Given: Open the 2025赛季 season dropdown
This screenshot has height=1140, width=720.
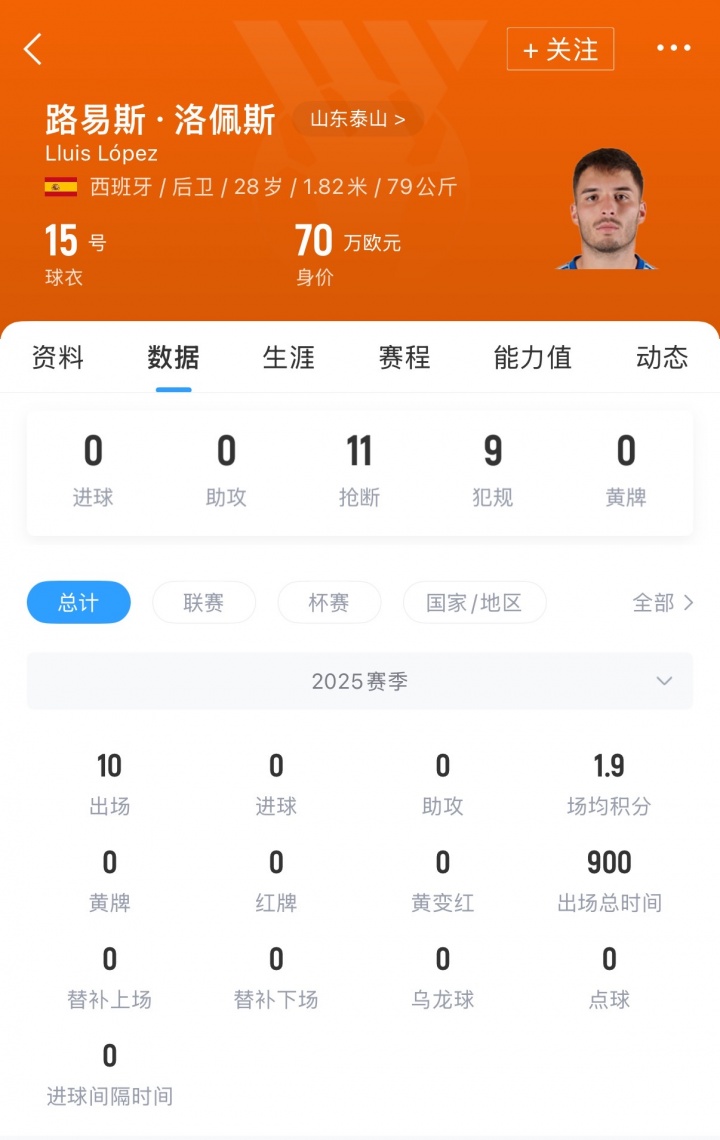Looking at the screenshot, I should pos(360,680).
